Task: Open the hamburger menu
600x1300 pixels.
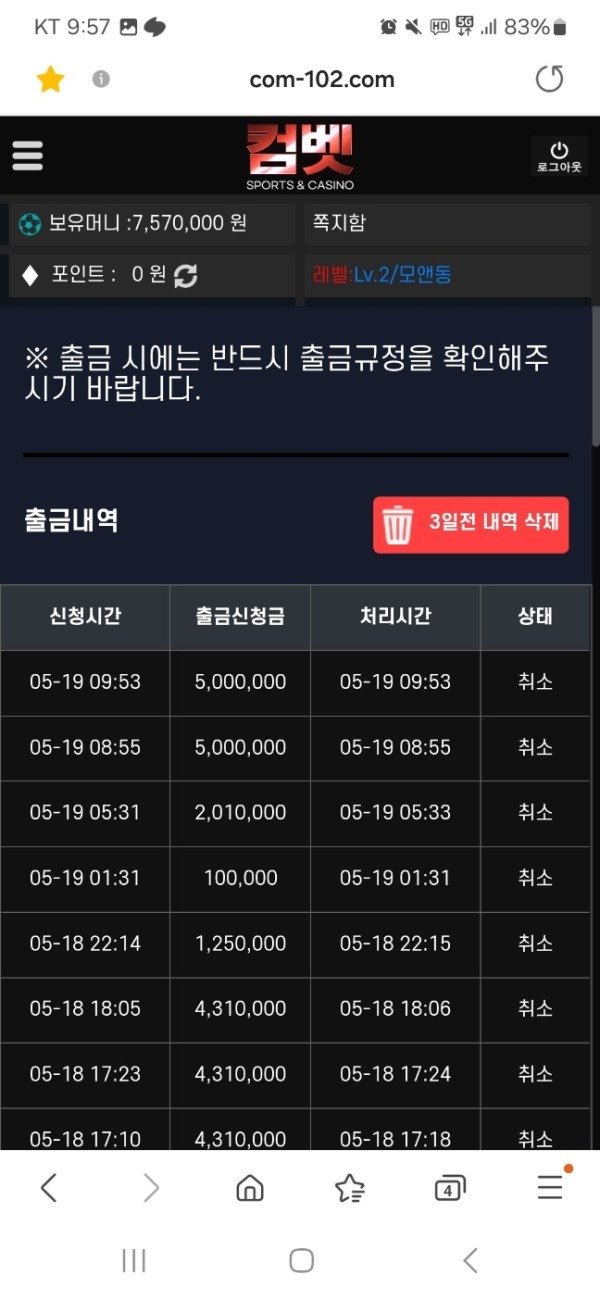Action: [27, 155]
